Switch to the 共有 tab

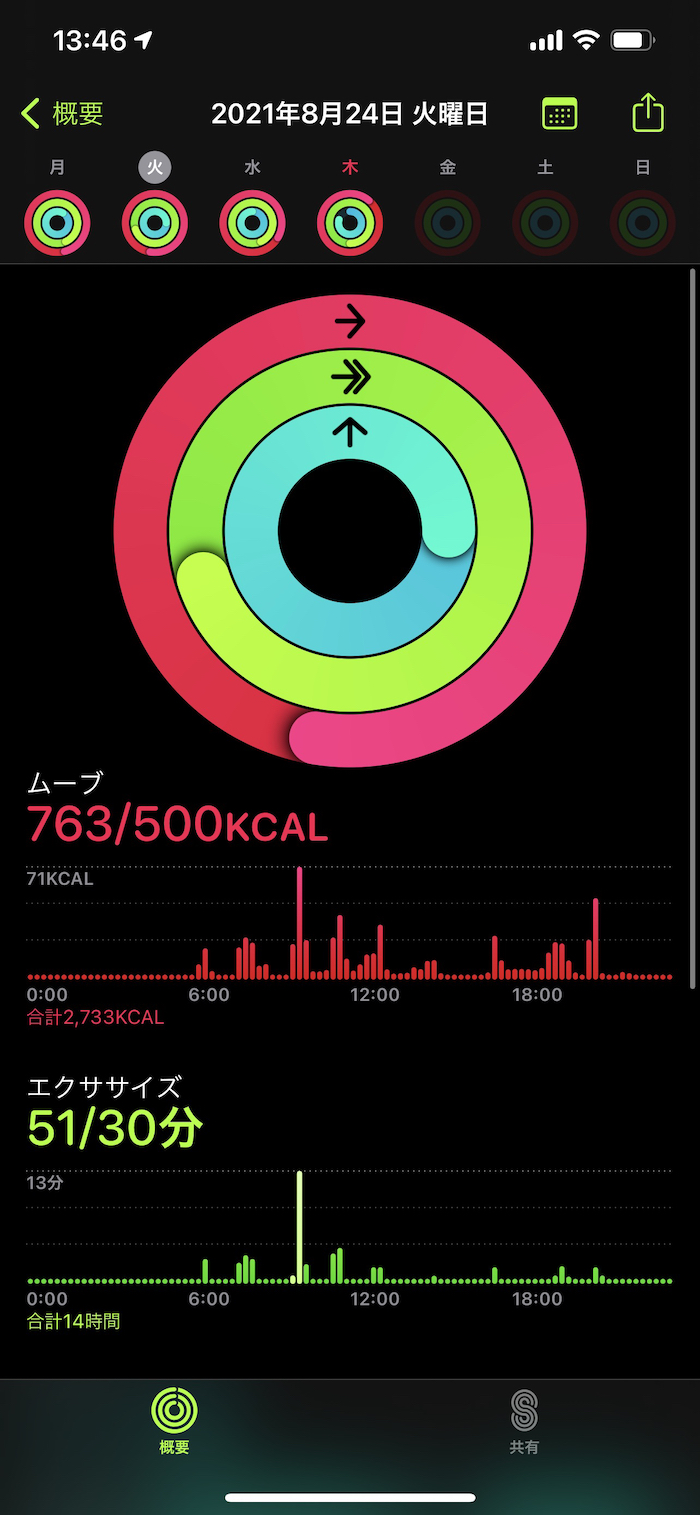524,1421
